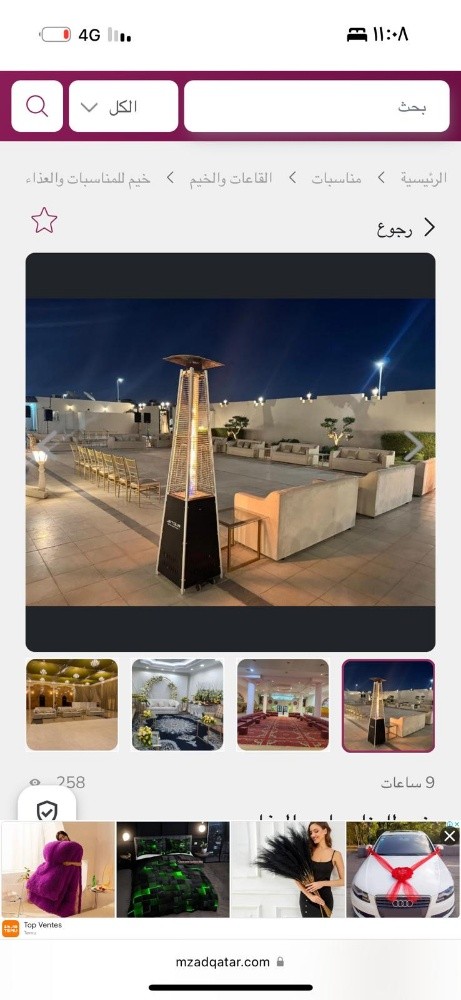The image size is (461, 1000).
Task: Select the floral arch room thumbnail
Action: 177,705
